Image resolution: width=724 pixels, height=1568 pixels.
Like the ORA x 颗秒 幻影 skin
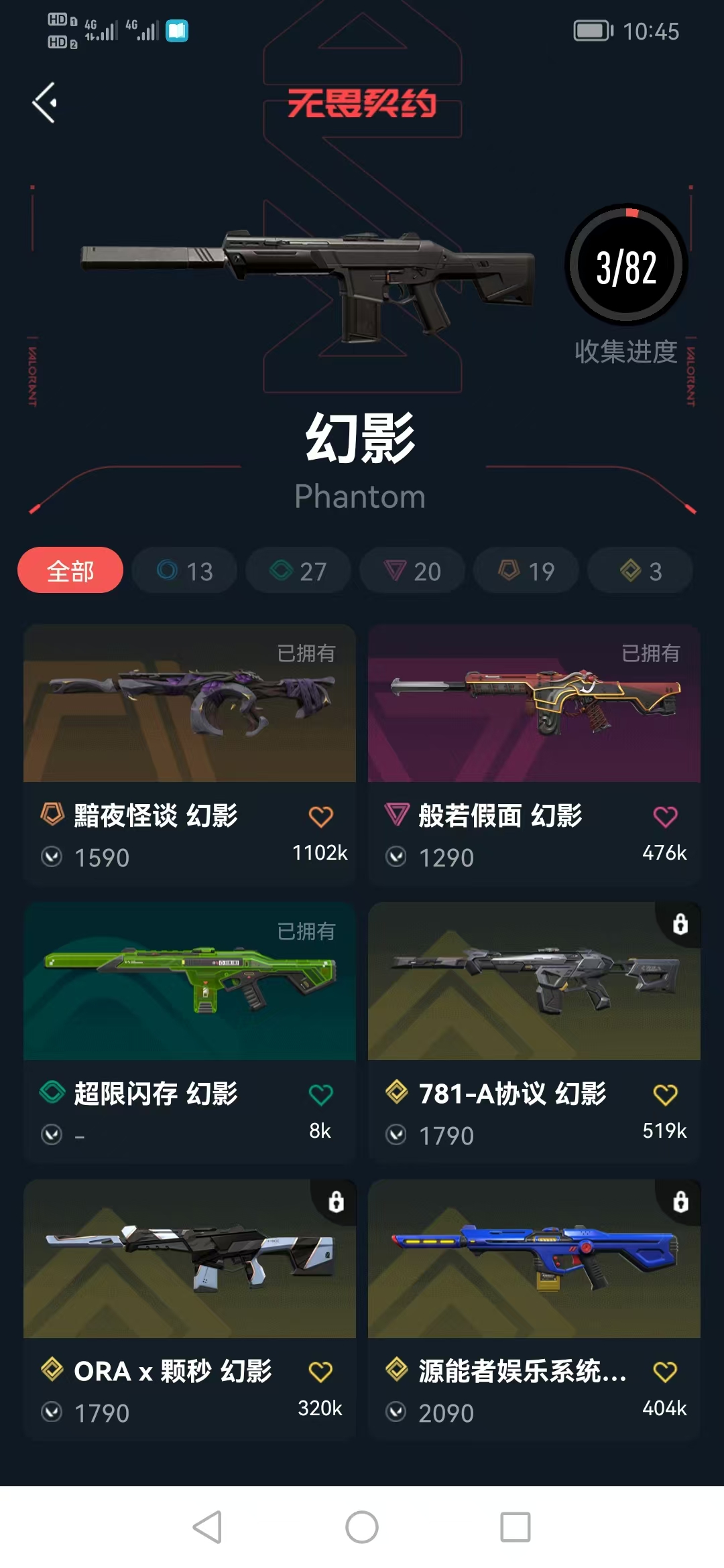[x=320, y=1372]
